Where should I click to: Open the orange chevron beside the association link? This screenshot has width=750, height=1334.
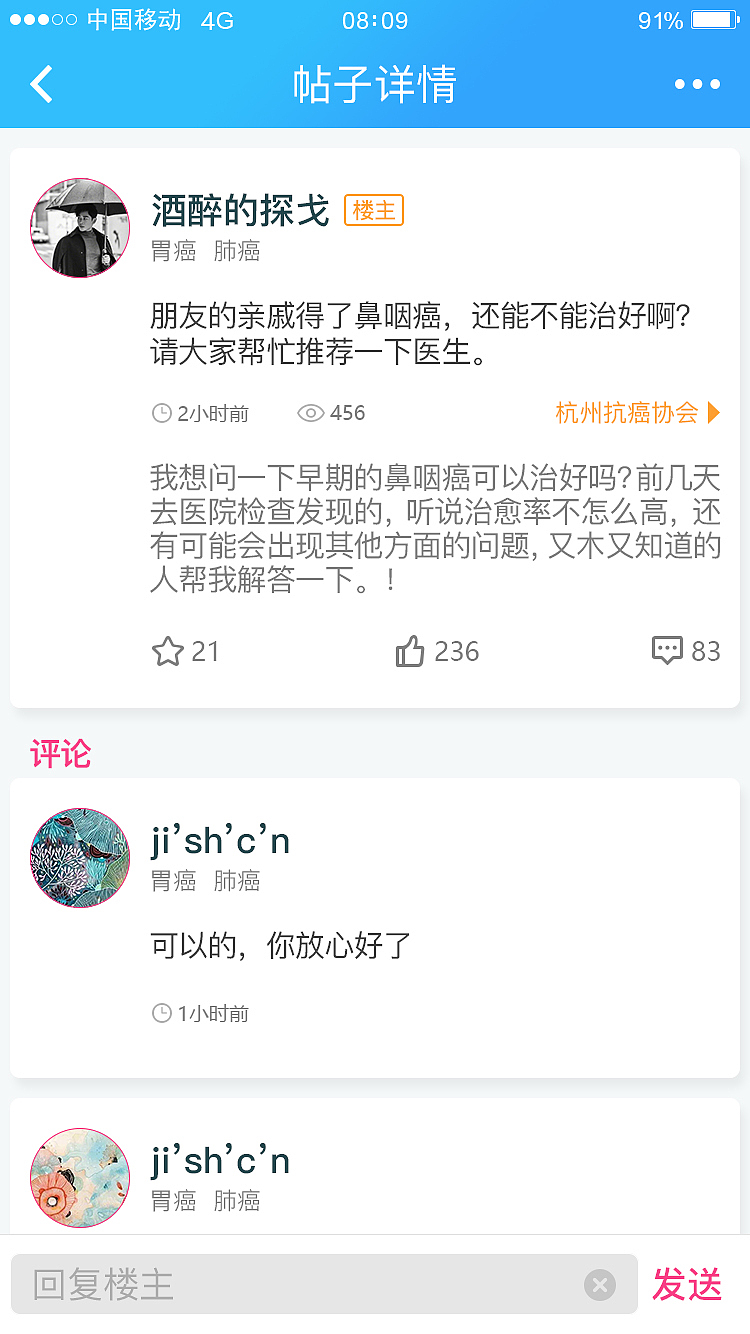point(713,412)
